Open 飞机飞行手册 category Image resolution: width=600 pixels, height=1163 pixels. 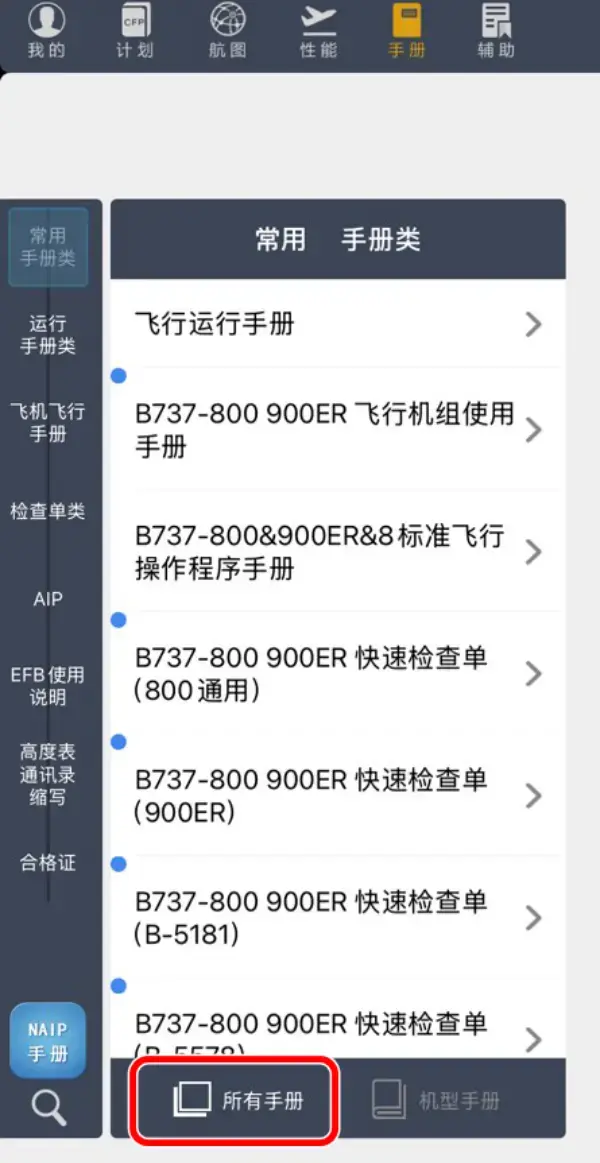(48, 423)
